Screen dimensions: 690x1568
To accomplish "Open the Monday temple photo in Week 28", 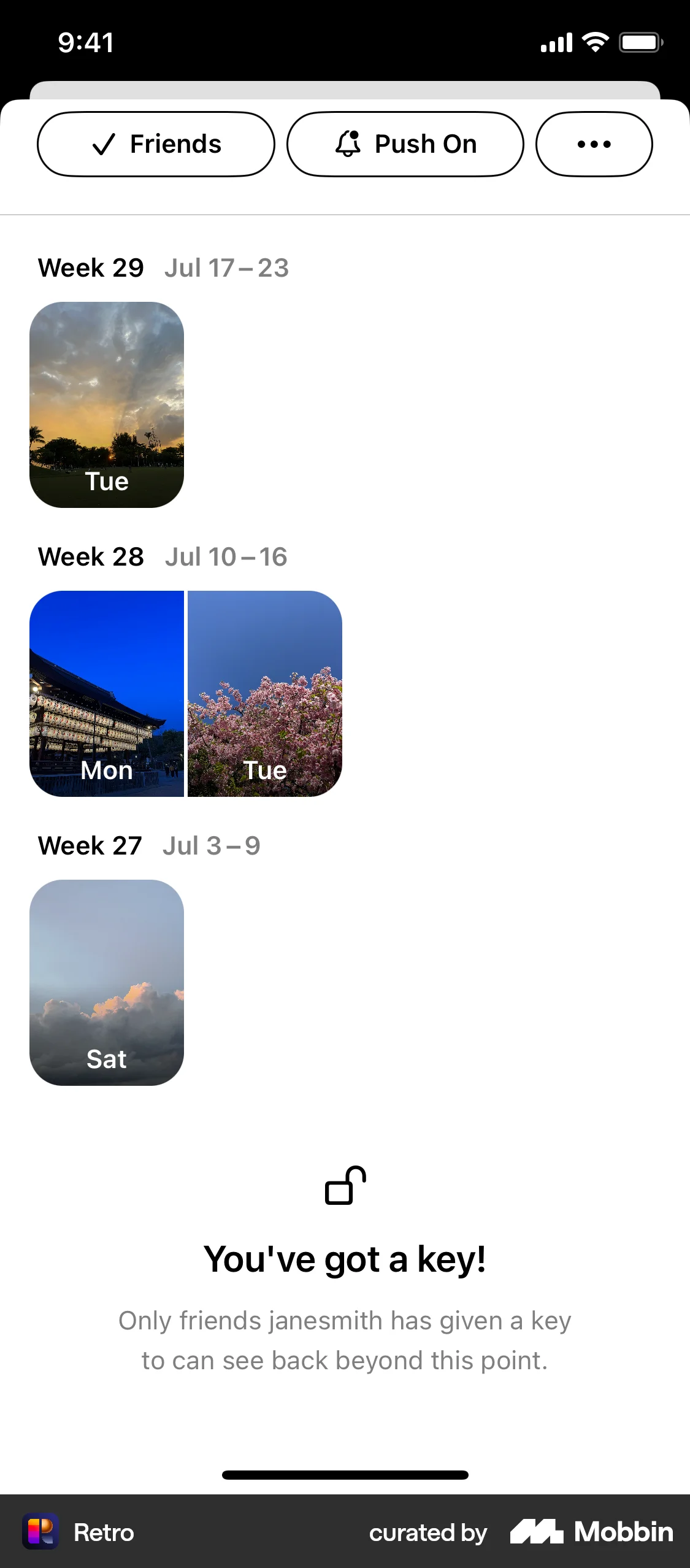I will [x=107, y=693].
